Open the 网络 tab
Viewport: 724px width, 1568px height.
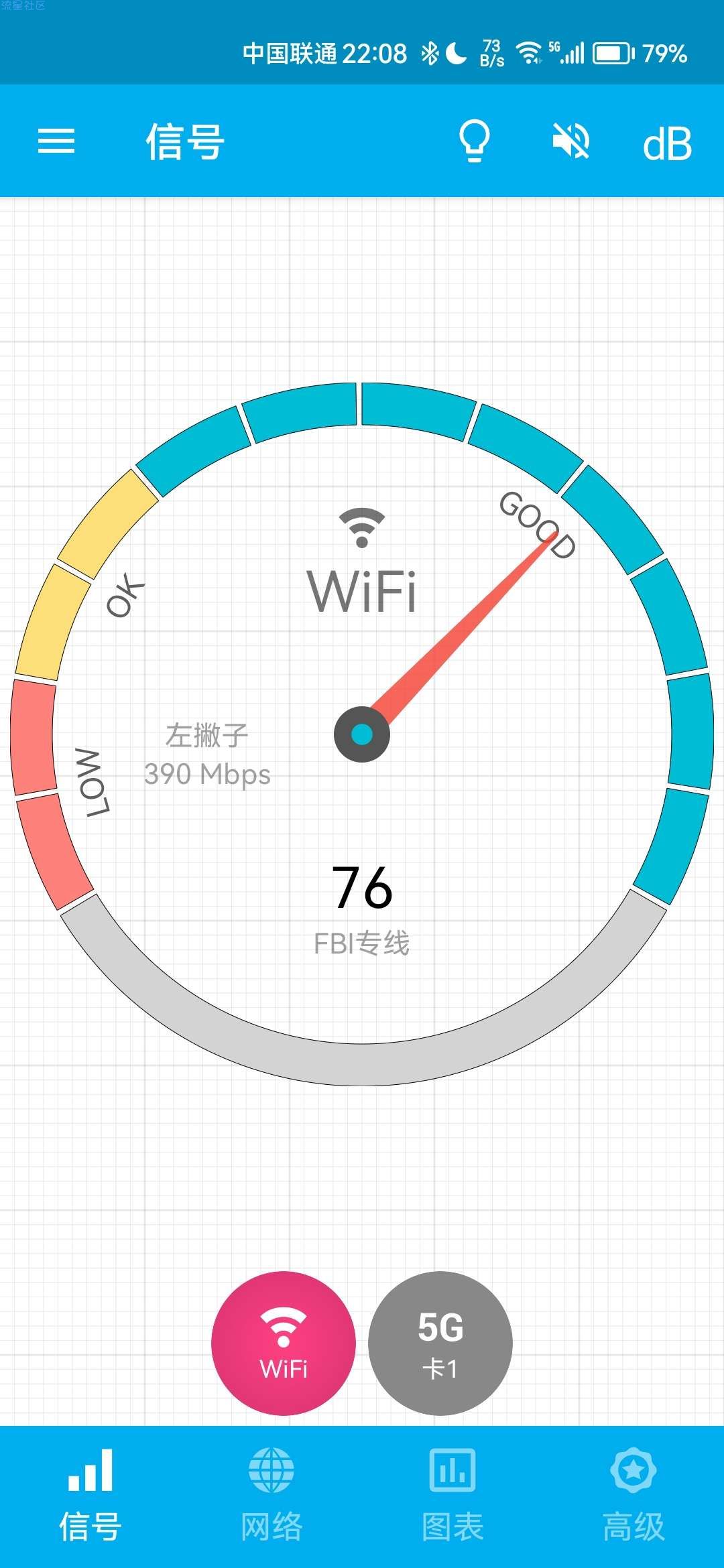point(271,1496)
